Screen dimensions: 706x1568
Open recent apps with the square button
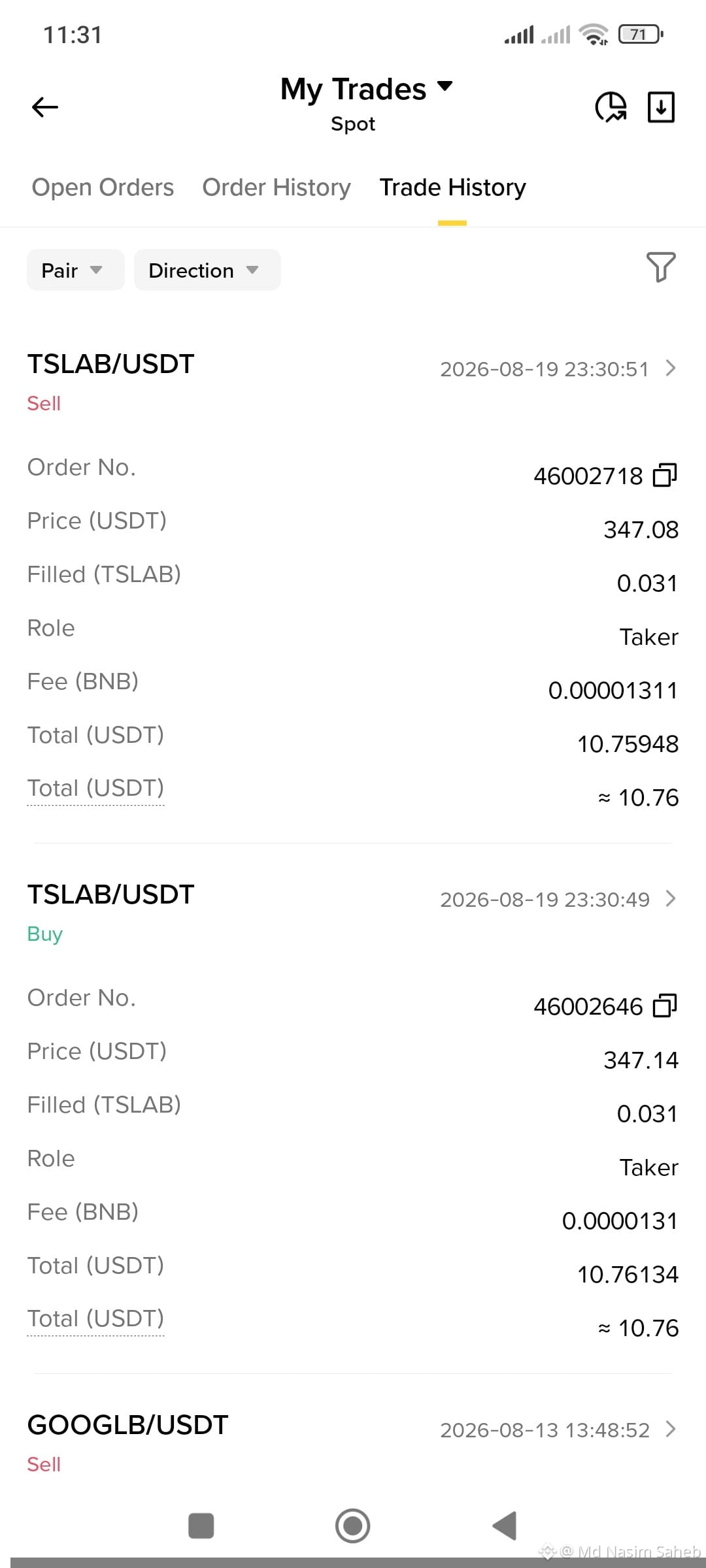pyautogui.click(x=201, y=1526)
